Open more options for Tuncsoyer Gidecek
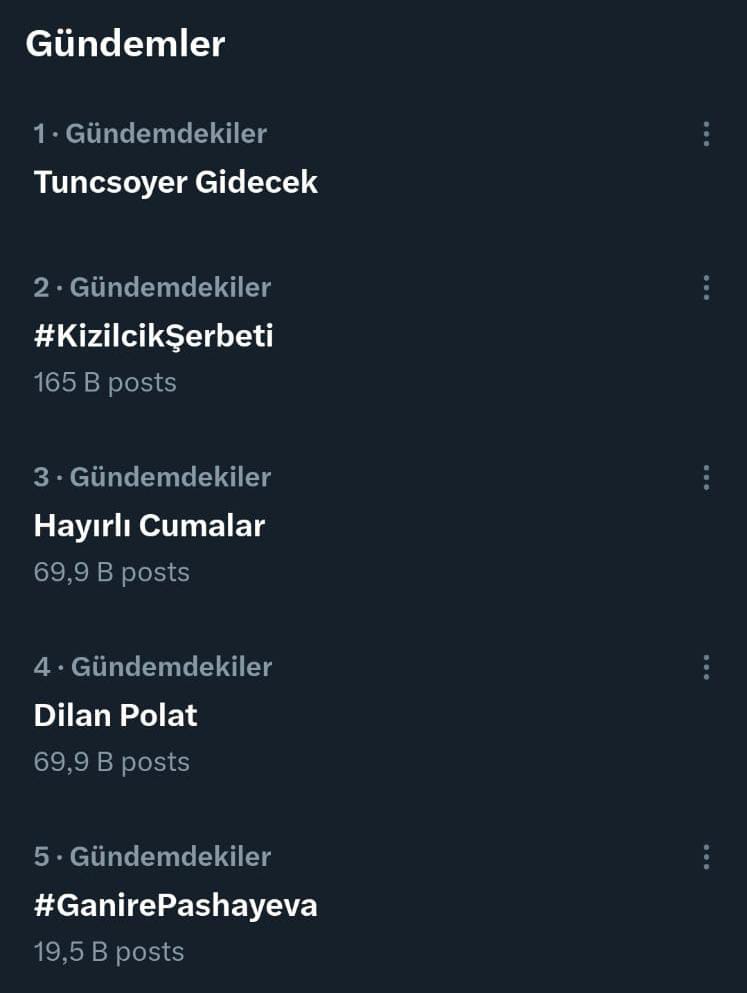This screenshot has height=993, width=747. pos(706,134)
